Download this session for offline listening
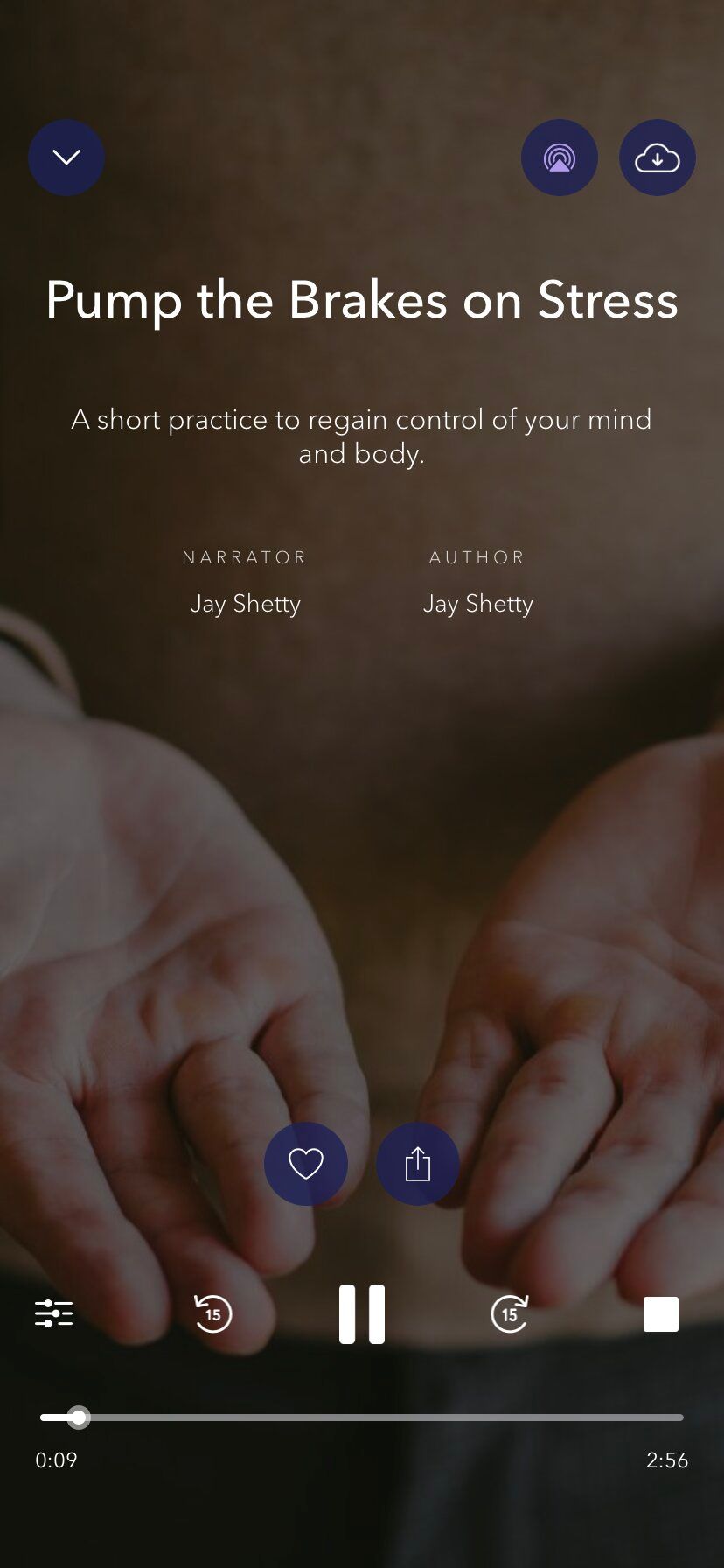724x1568 pixels. [x=658, y=157]
